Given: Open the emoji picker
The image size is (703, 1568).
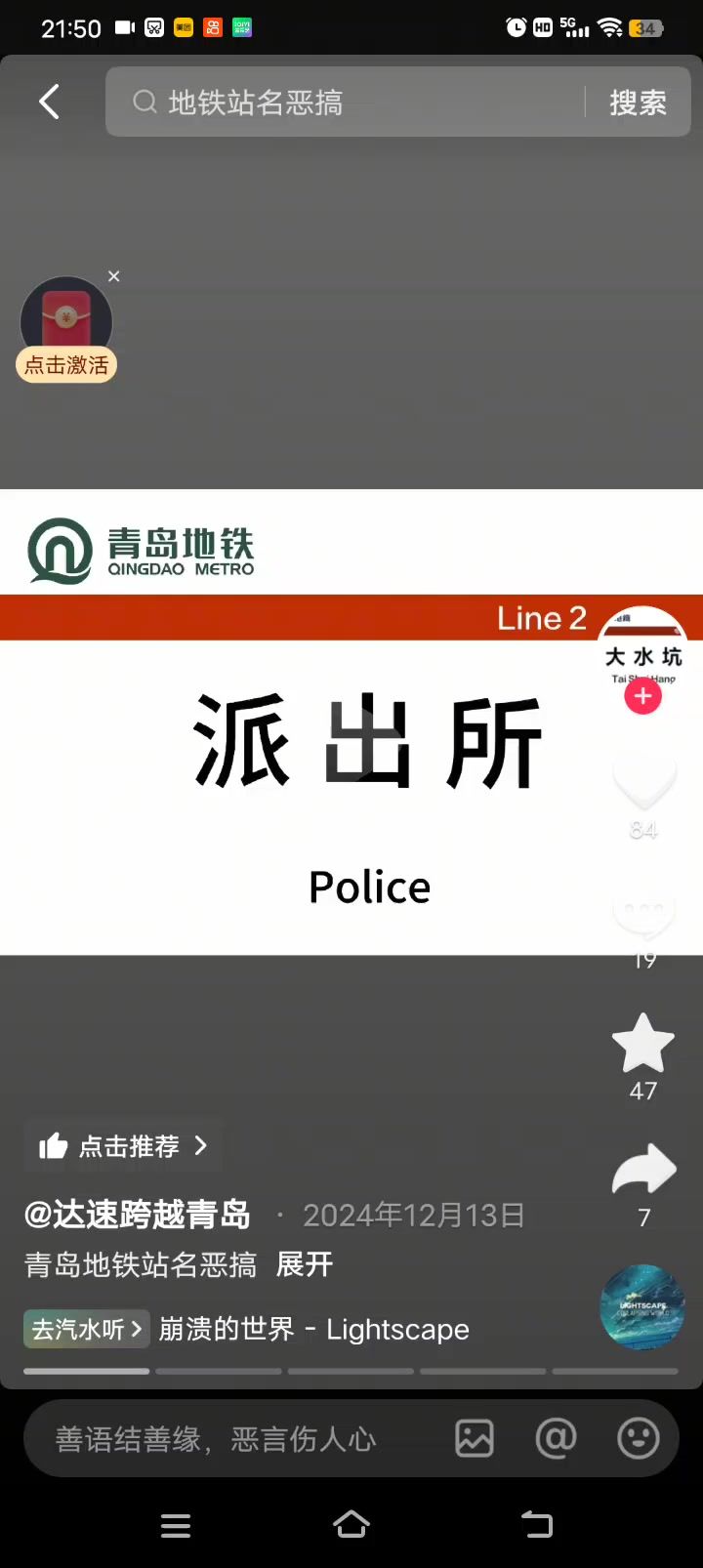Looking at the screenshot, I should pos(639,1439).
